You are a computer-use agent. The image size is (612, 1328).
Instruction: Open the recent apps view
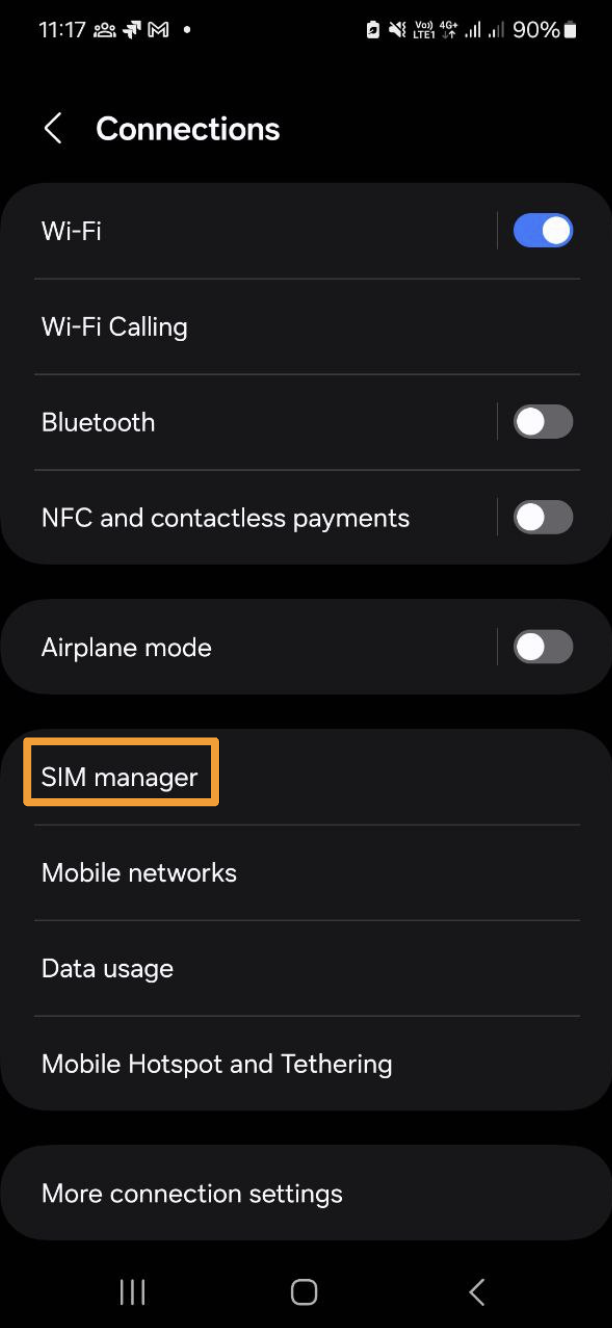pyautogui.click(x=132, y=1292)
